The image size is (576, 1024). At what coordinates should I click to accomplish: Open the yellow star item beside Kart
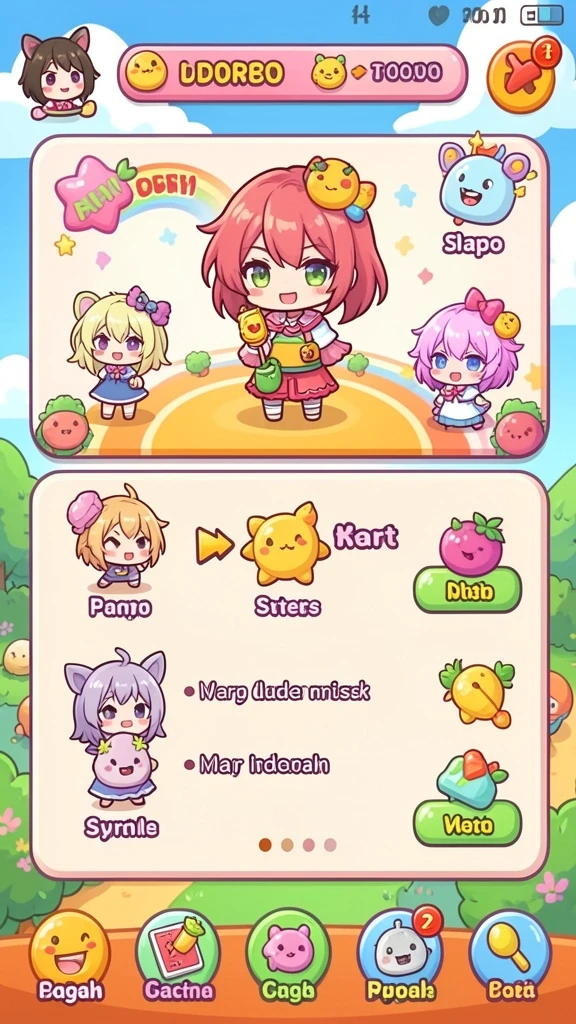(x=285, y=543)
